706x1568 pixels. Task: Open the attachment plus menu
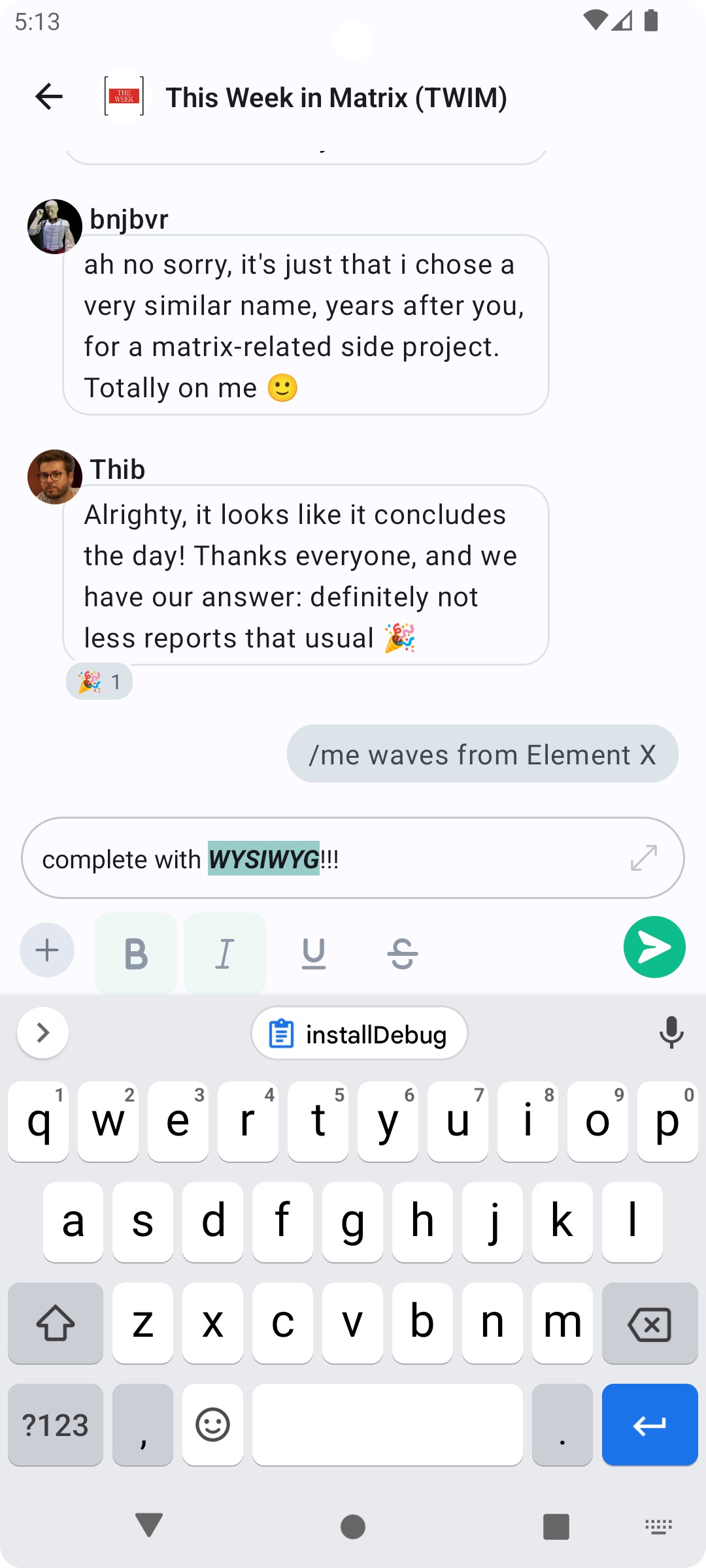coord(47,950)
